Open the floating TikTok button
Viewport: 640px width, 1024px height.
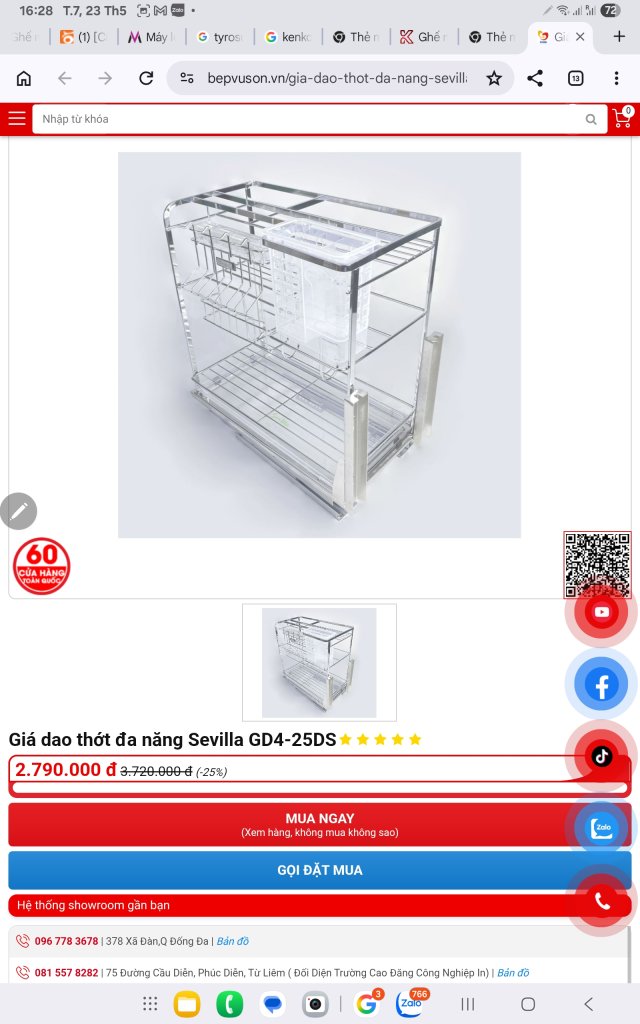point(601,756)
